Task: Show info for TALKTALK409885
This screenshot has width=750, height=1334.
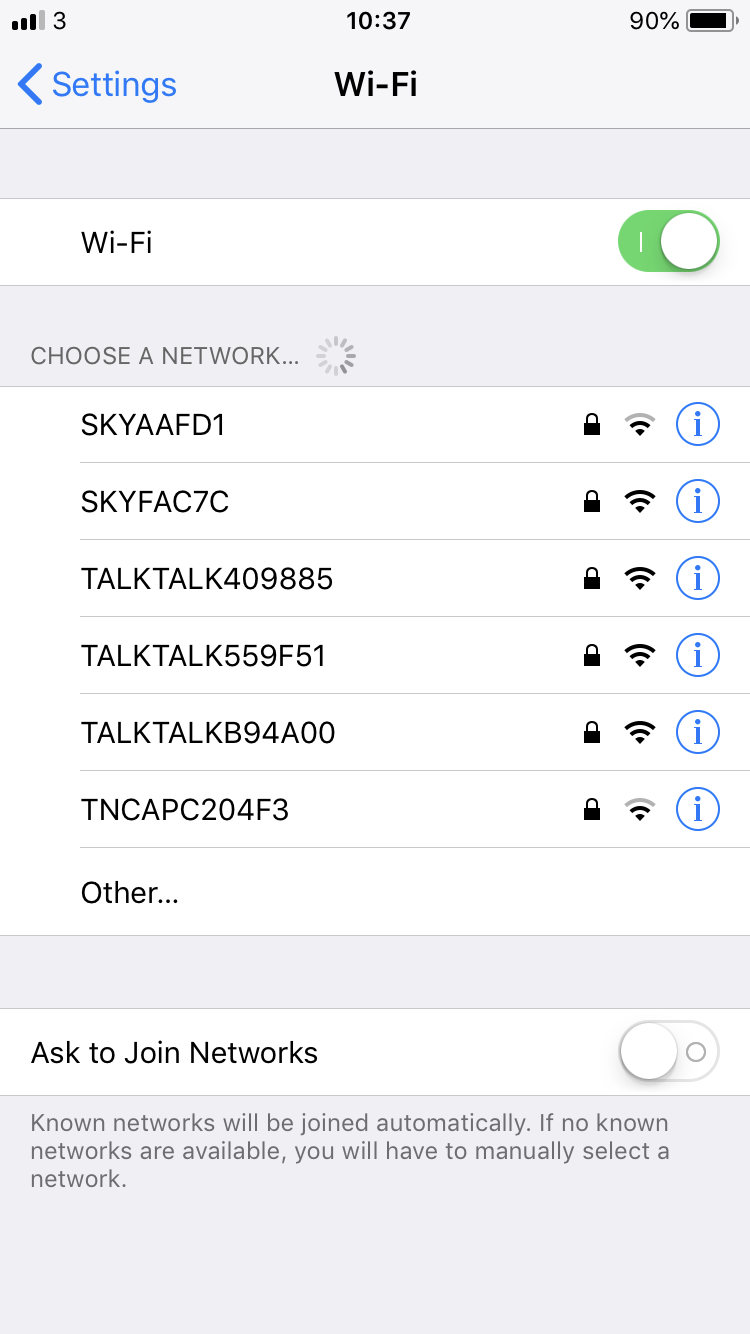Action: pyautogui.click(x=698, y=578)
